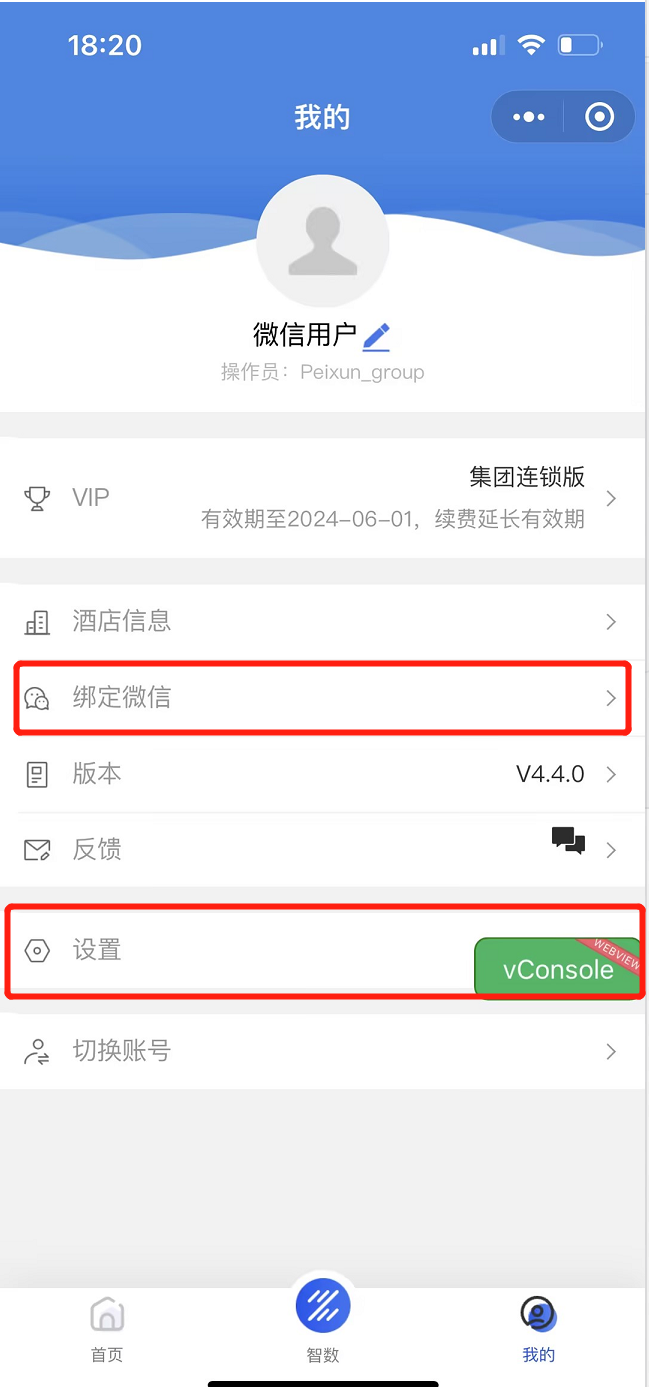Viewport: 649px width, 1387px height.
Task: Tap the profile avatar picture
Action: click(x=322, y=242)
